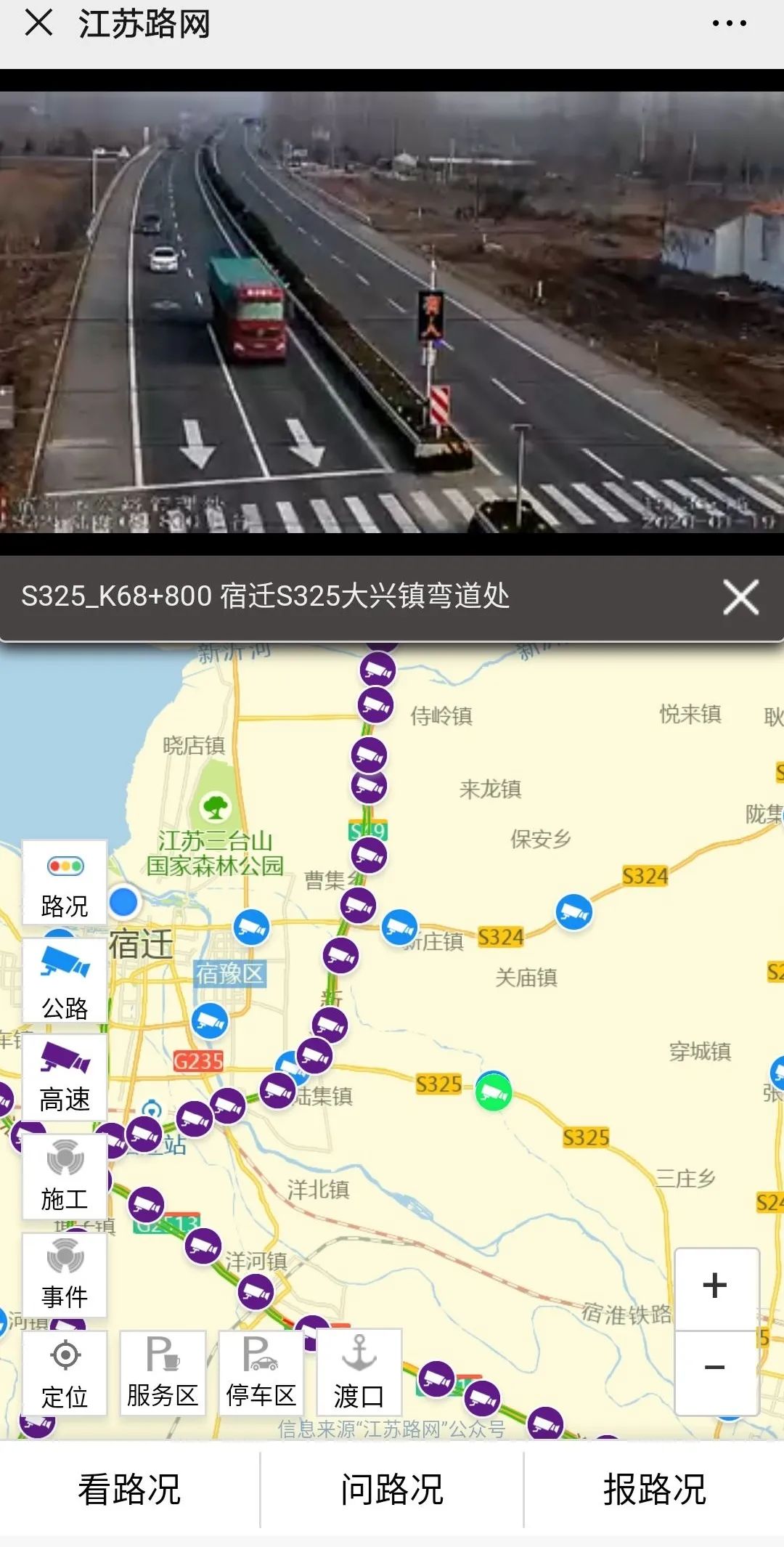This screenshot has width=784, height=1547.
Task: Close the 江苏路网 page
Action: 38,23
